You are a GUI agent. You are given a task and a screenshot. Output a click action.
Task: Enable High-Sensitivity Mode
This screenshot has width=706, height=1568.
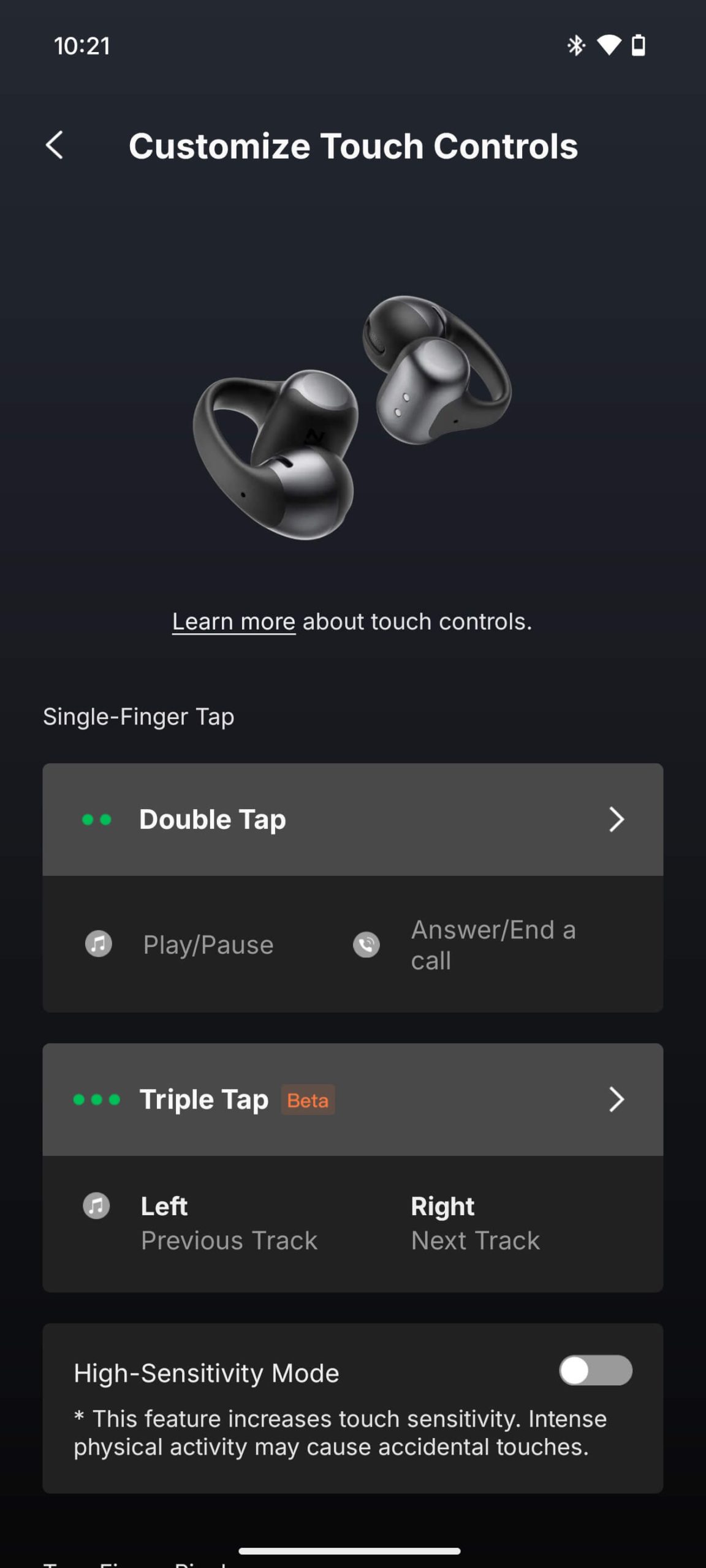[x=594, y=1370]
